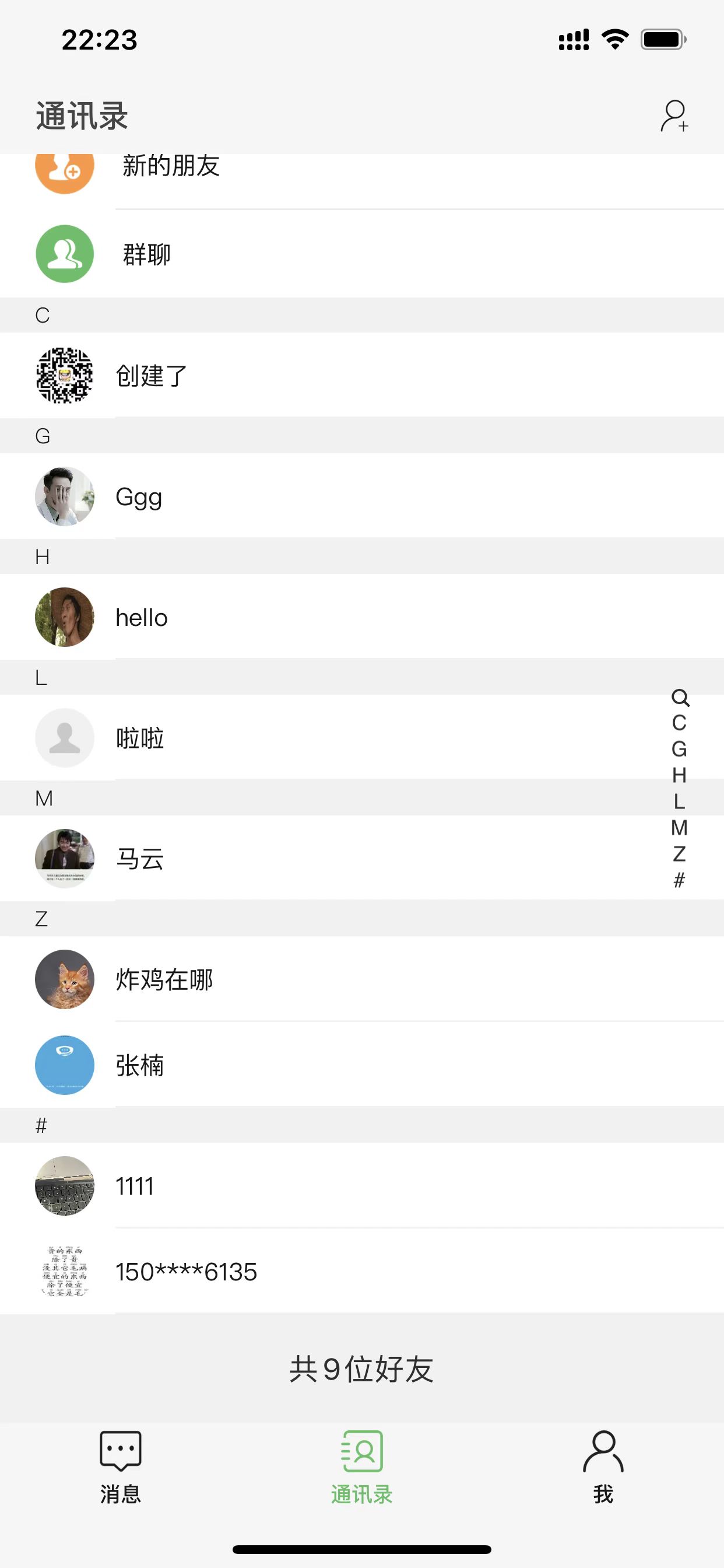
Task: Jump to section Z in the index bar
Action: [680, 854]
